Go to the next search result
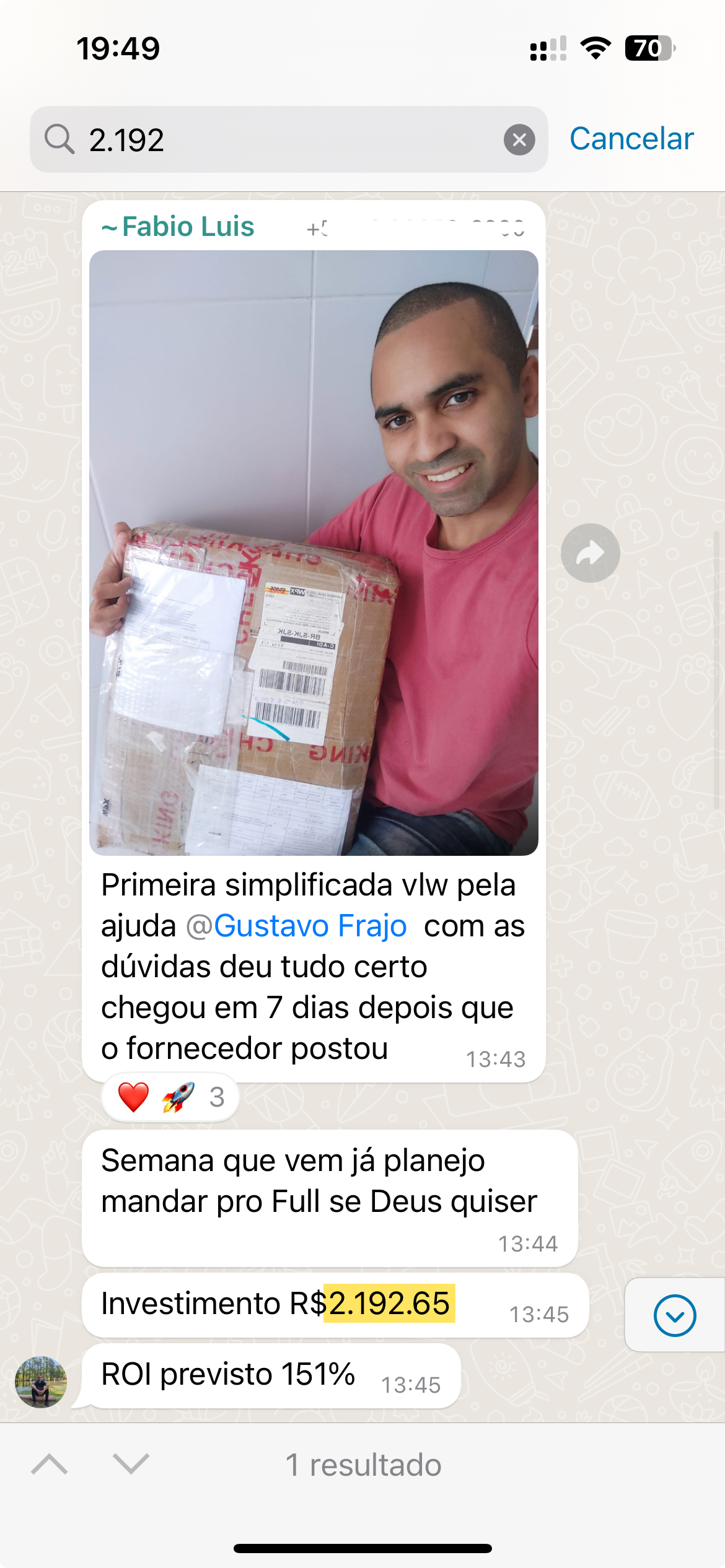Screen dimensions: 725x1568 [131, 1465]
